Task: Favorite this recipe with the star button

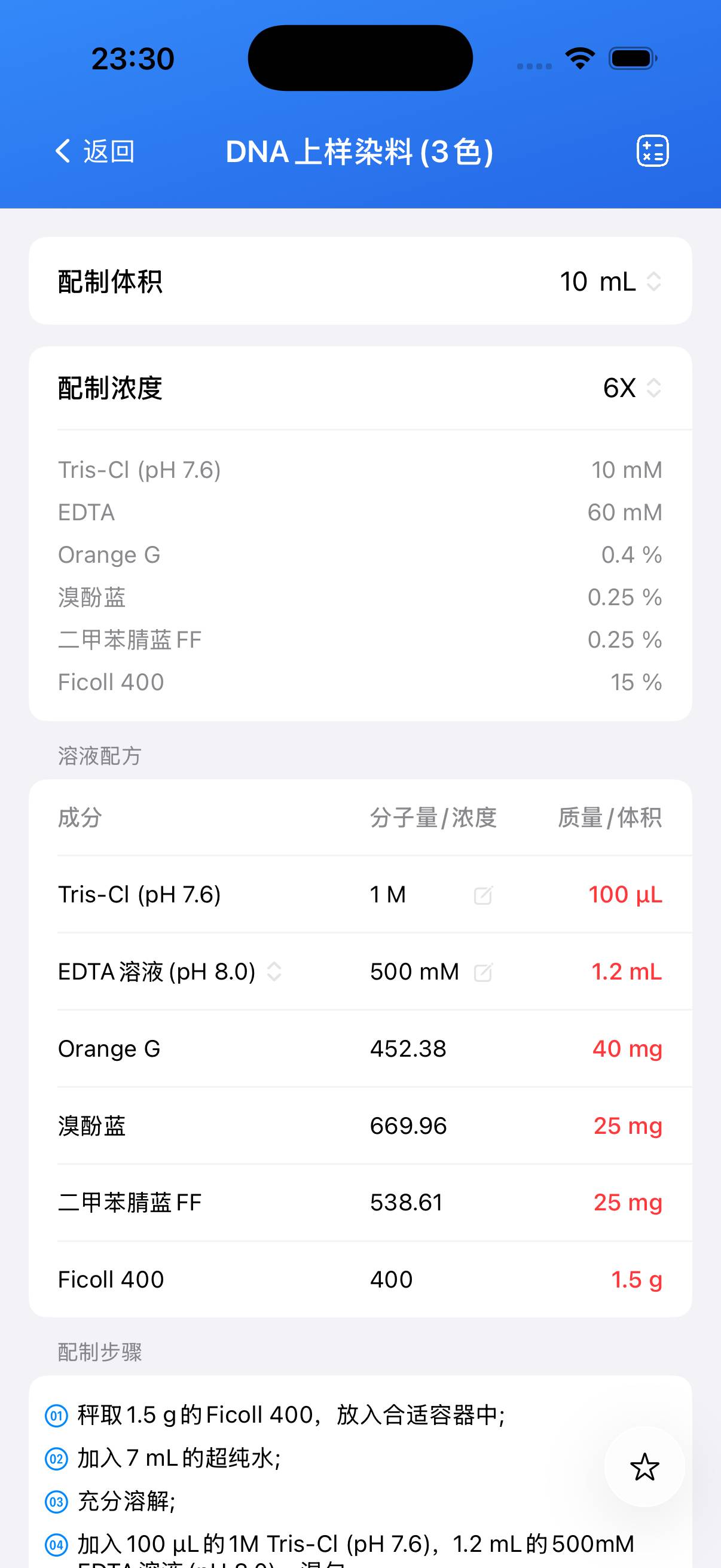Action: (x=644, y=1467)
